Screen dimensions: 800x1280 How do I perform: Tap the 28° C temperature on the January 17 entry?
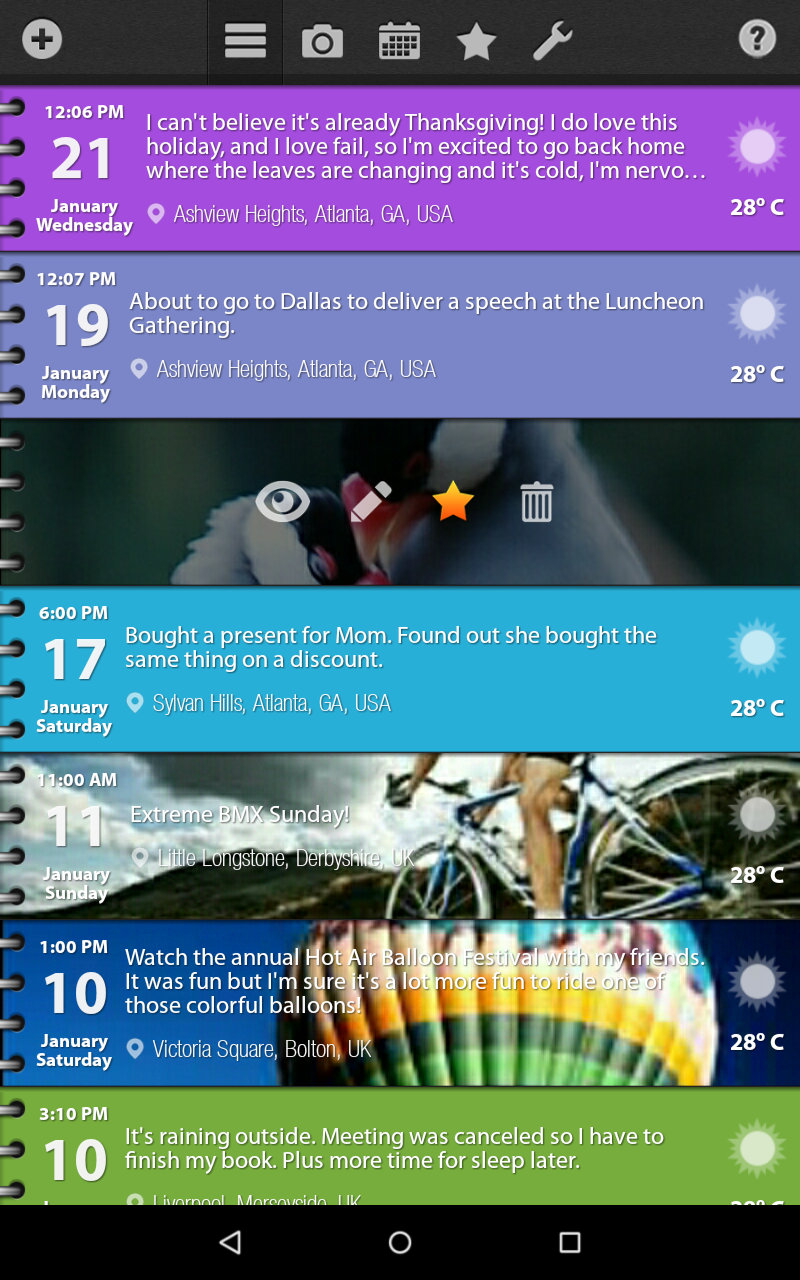pos(756,707)
